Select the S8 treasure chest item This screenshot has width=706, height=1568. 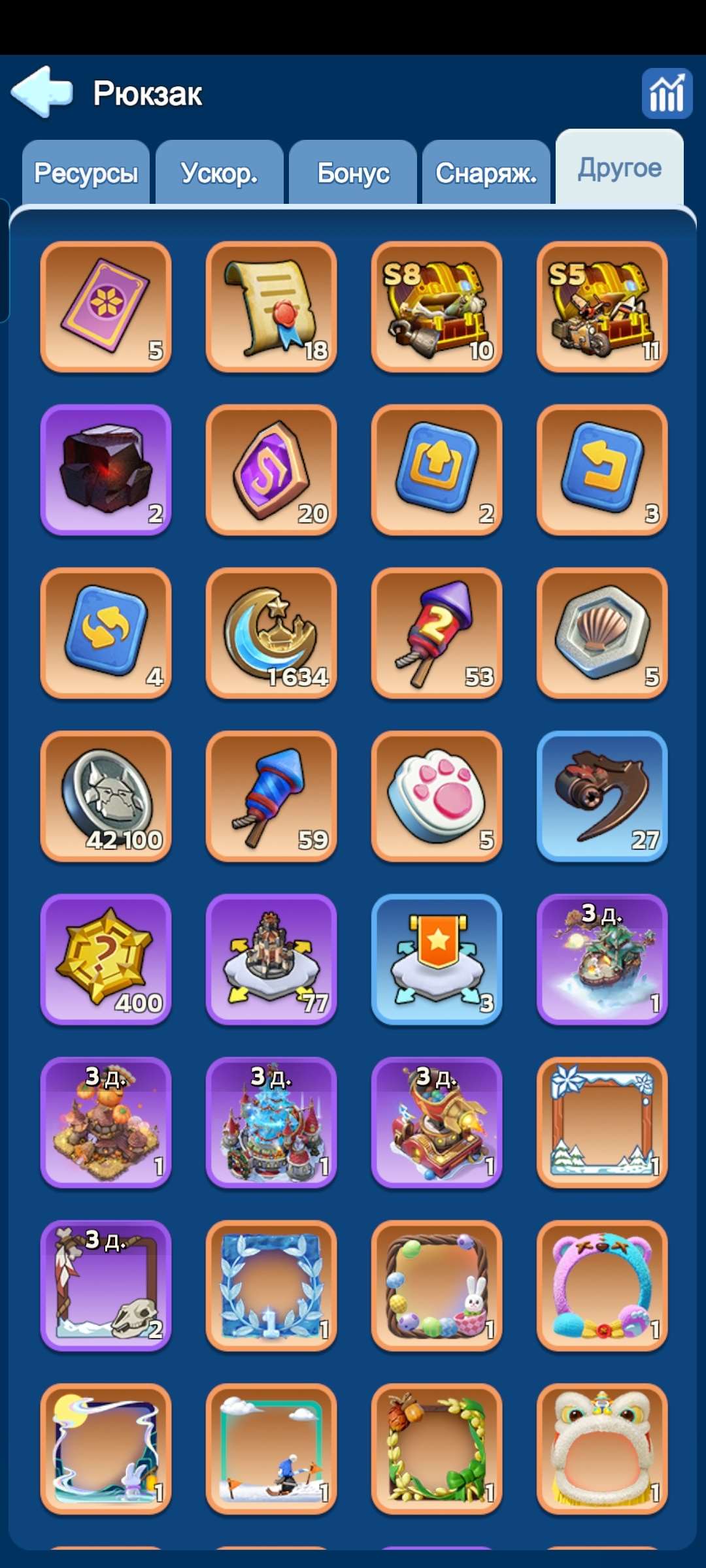(x=437, y=306)
